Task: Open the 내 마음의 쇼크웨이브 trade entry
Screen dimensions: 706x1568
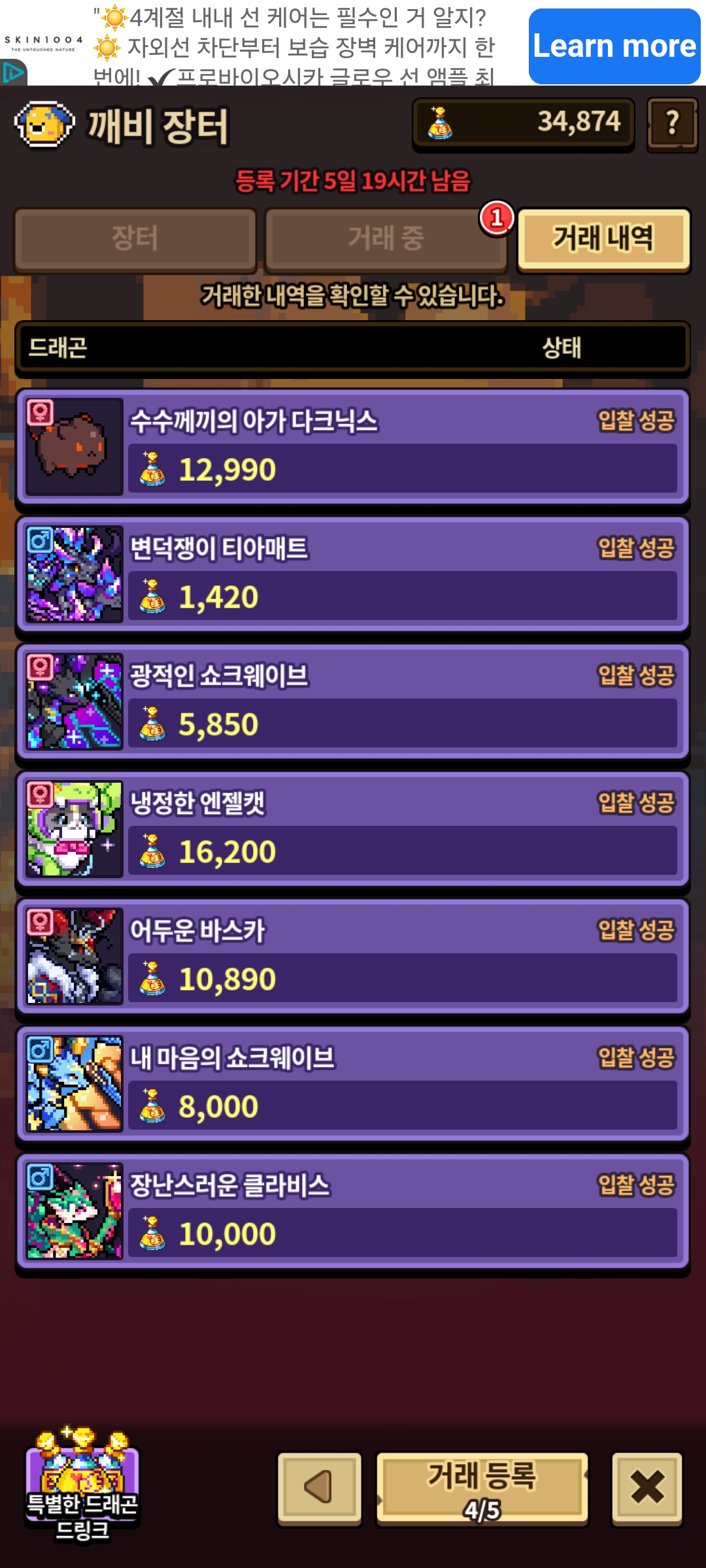Action: [352, 1084]
